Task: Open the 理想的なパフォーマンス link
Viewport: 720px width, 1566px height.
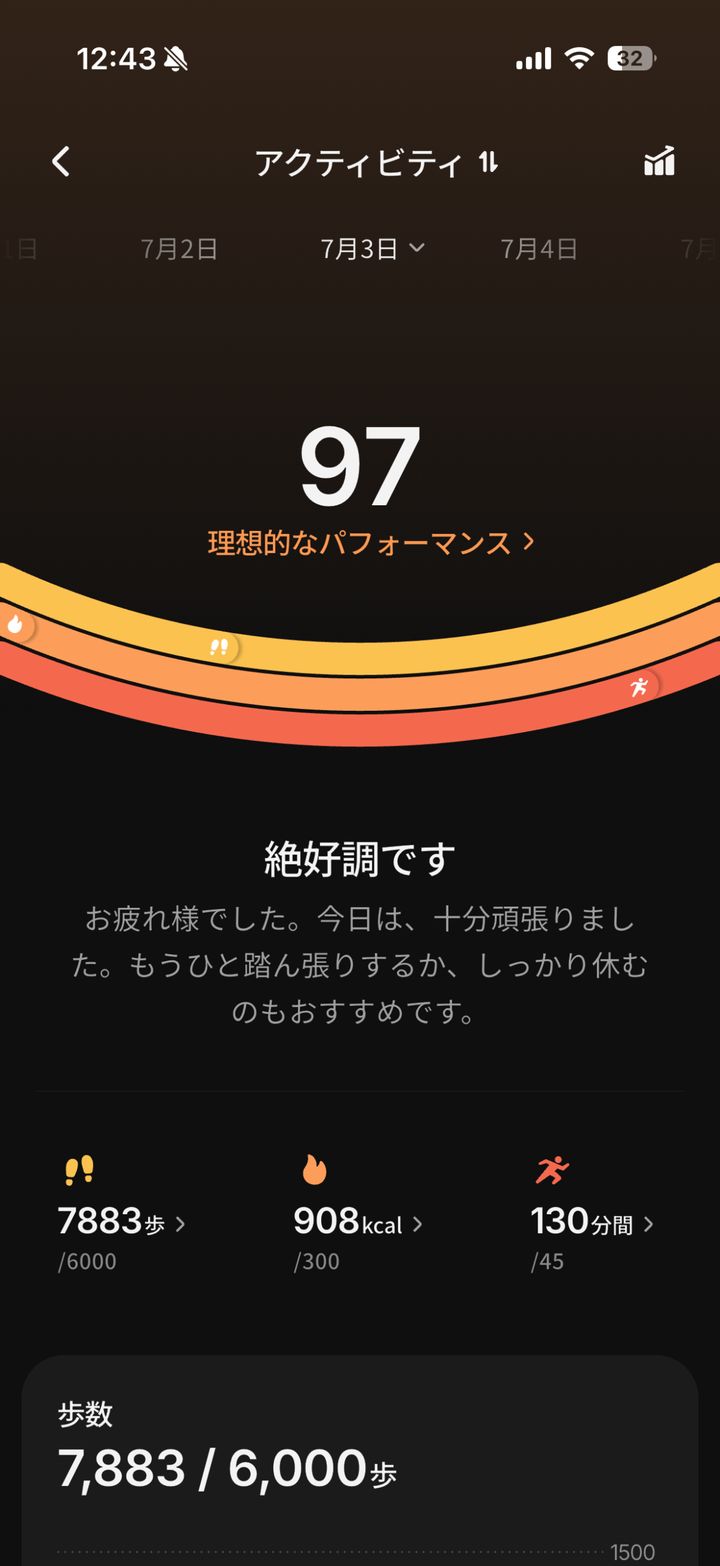Action: tap(371, 543)
